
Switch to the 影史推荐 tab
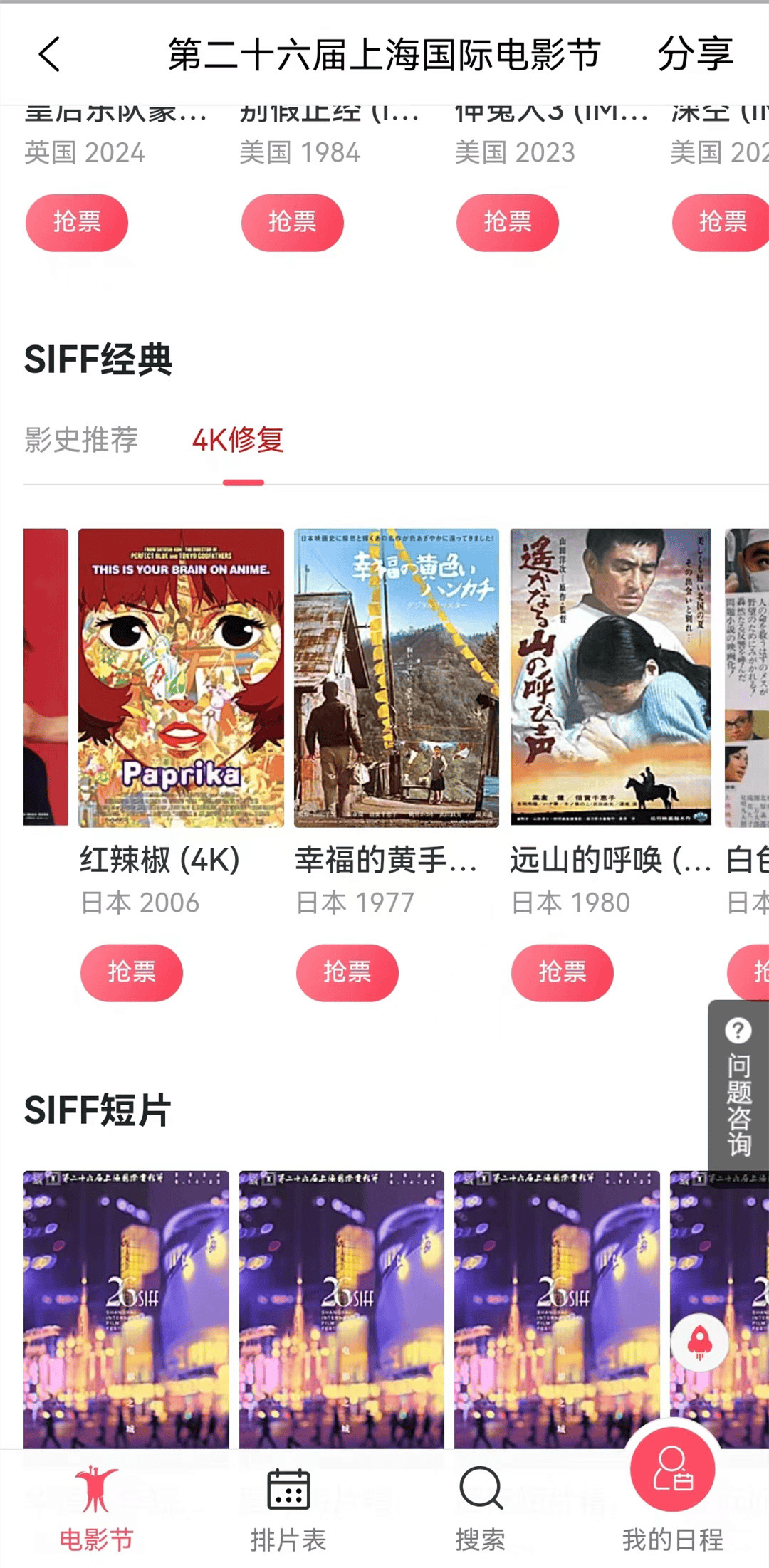pos(81,439)
